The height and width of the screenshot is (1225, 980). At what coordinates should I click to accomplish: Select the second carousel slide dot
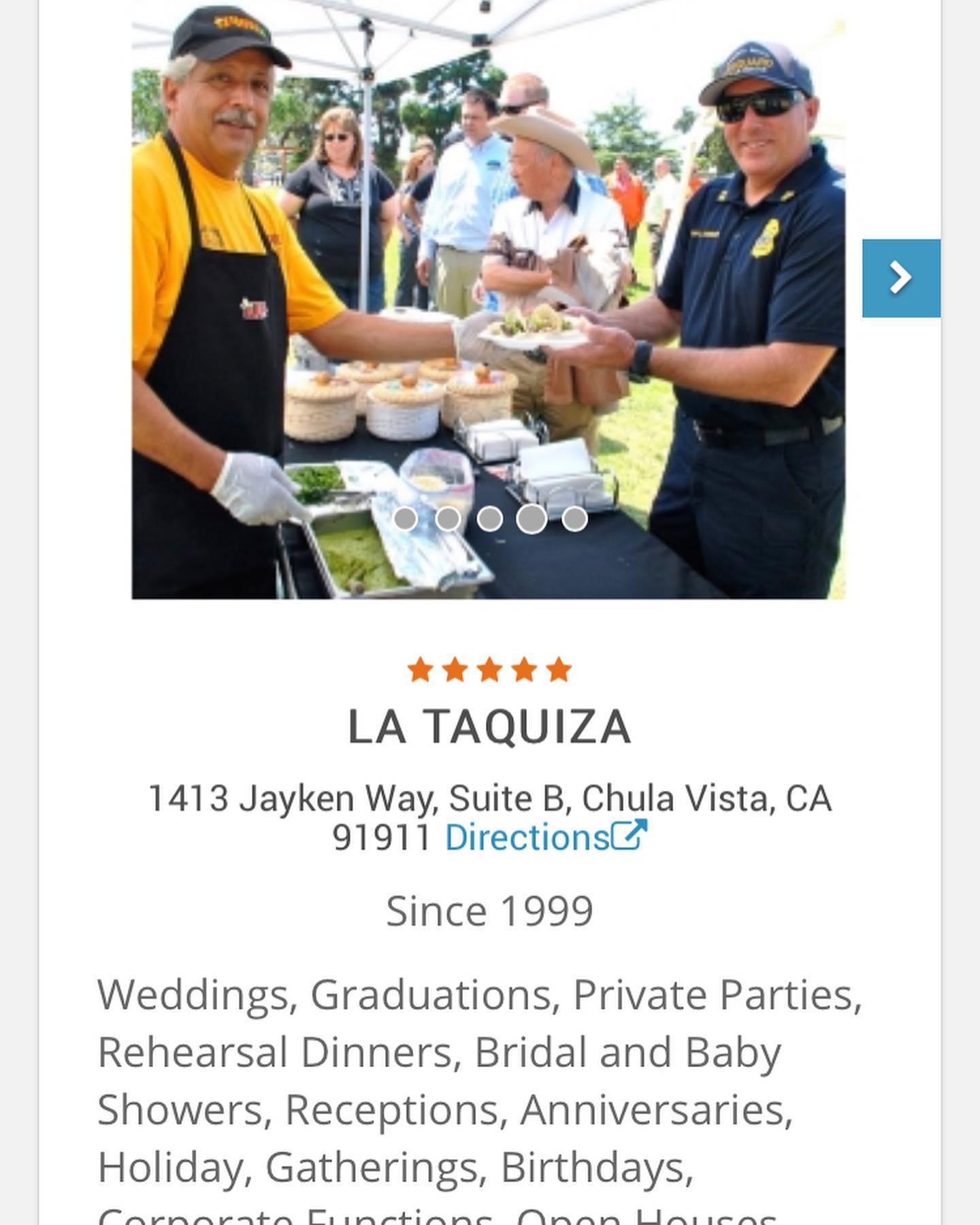click(448, 519)
